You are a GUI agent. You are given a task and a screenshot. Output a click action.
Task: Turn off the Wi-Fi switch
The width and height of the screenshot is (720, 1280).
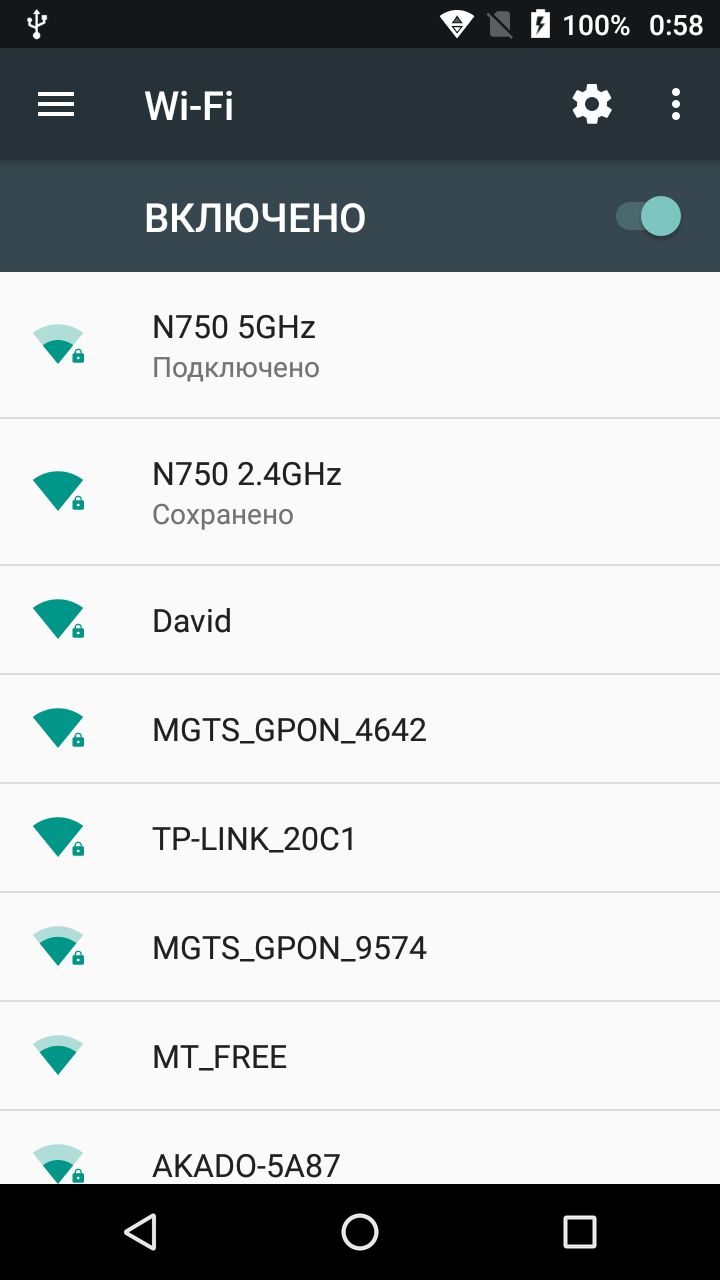[x=648, y=216]
